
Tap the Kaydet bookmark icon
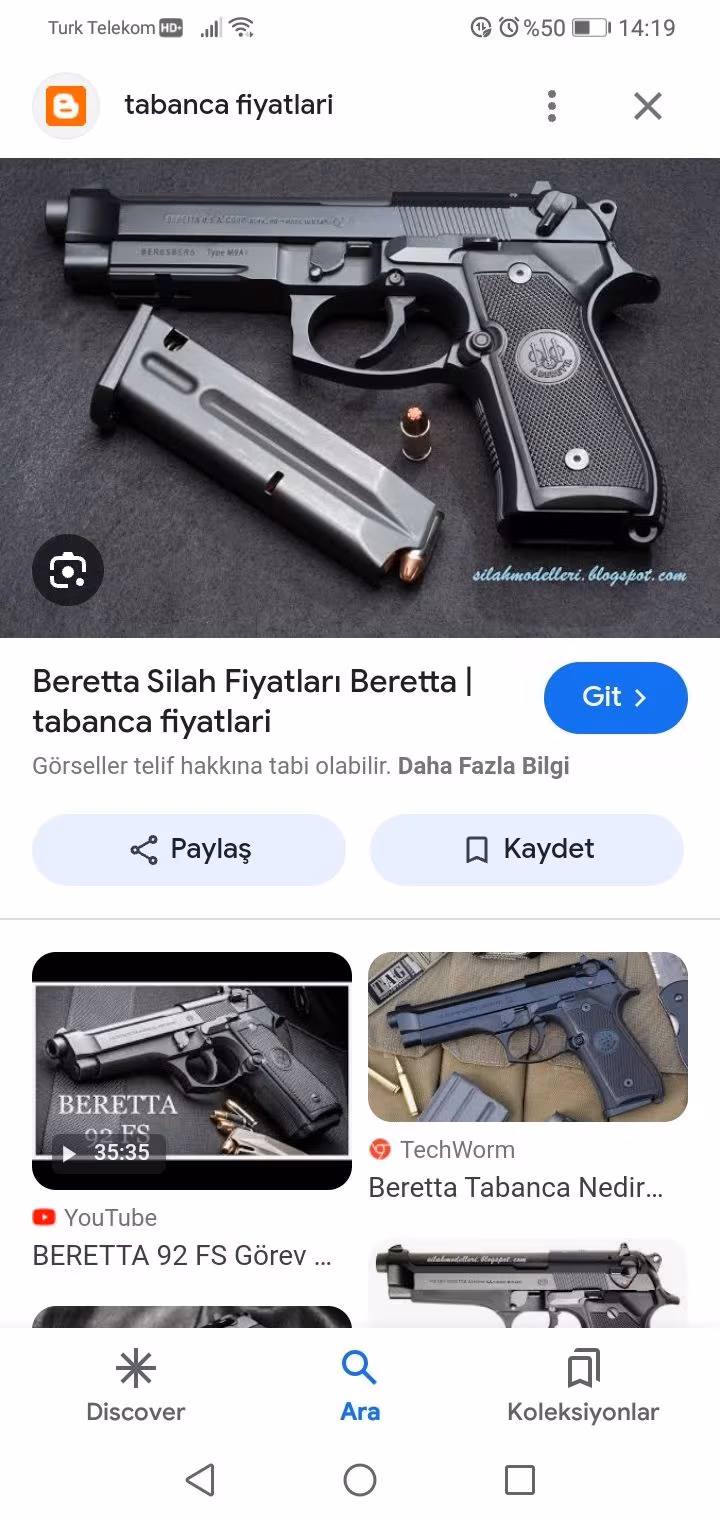[x=477, y=849]
